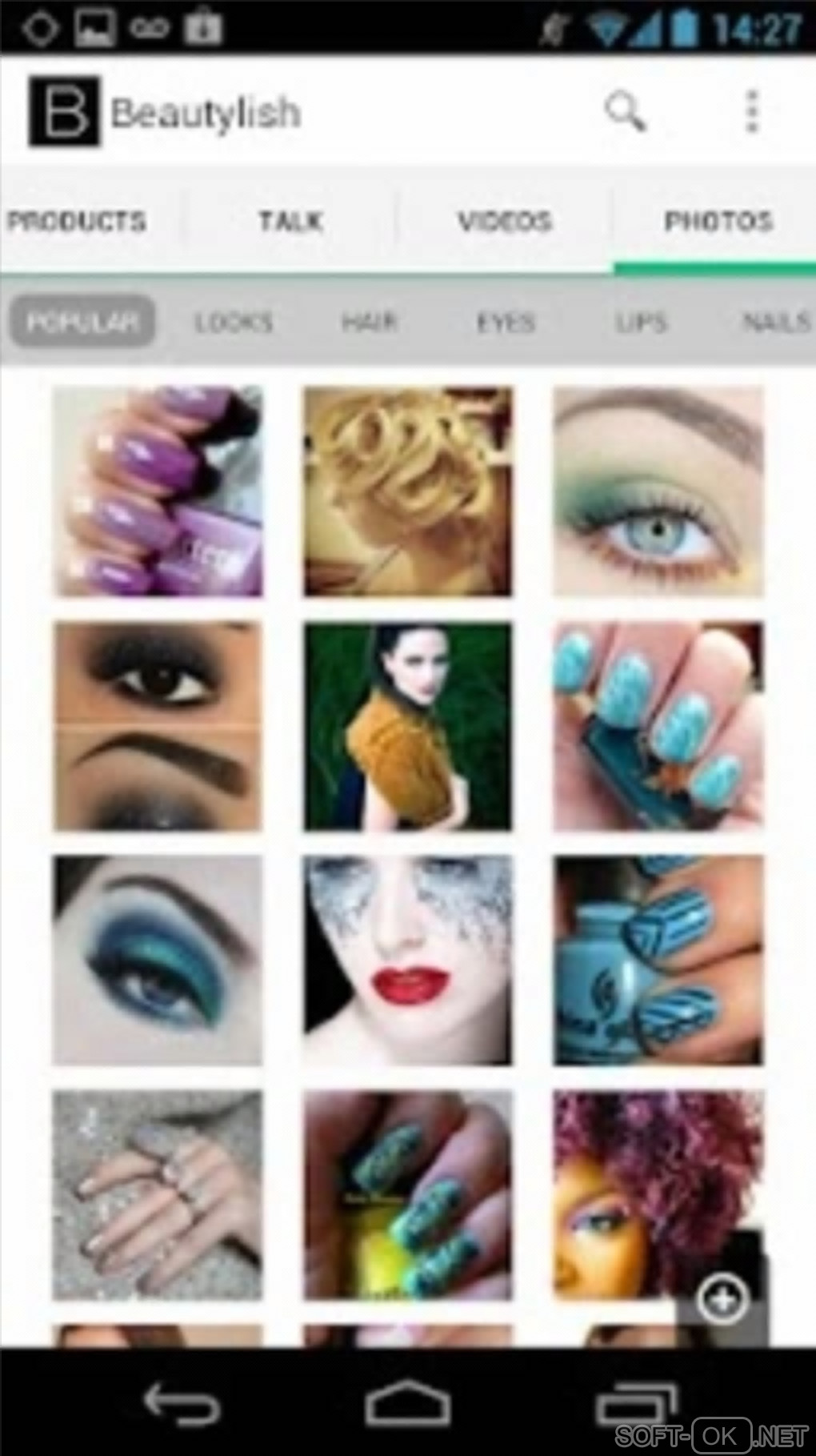View the green eyeshadow eye photo
This screenshot has height=1456, width=816.
click(x=658, y=491)
